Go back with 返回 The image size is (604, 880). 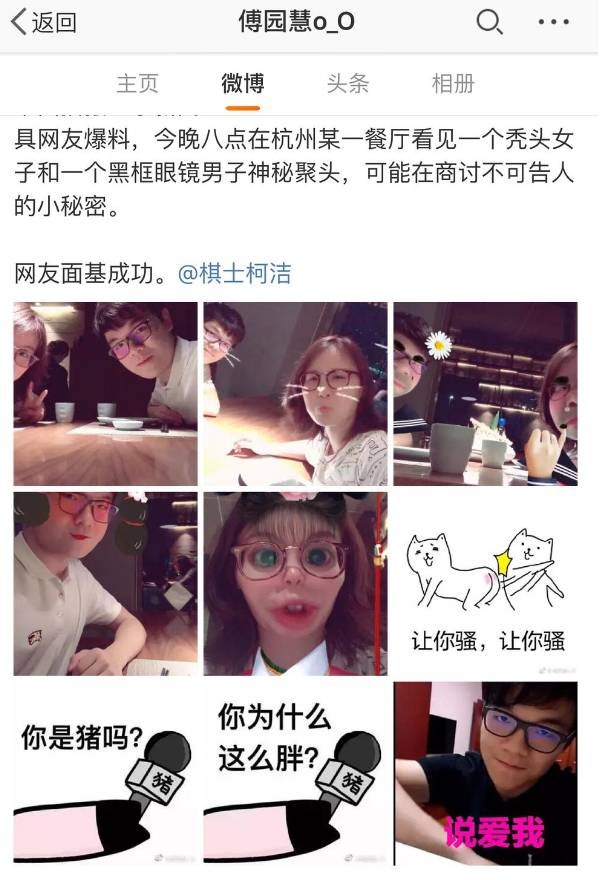44,23
